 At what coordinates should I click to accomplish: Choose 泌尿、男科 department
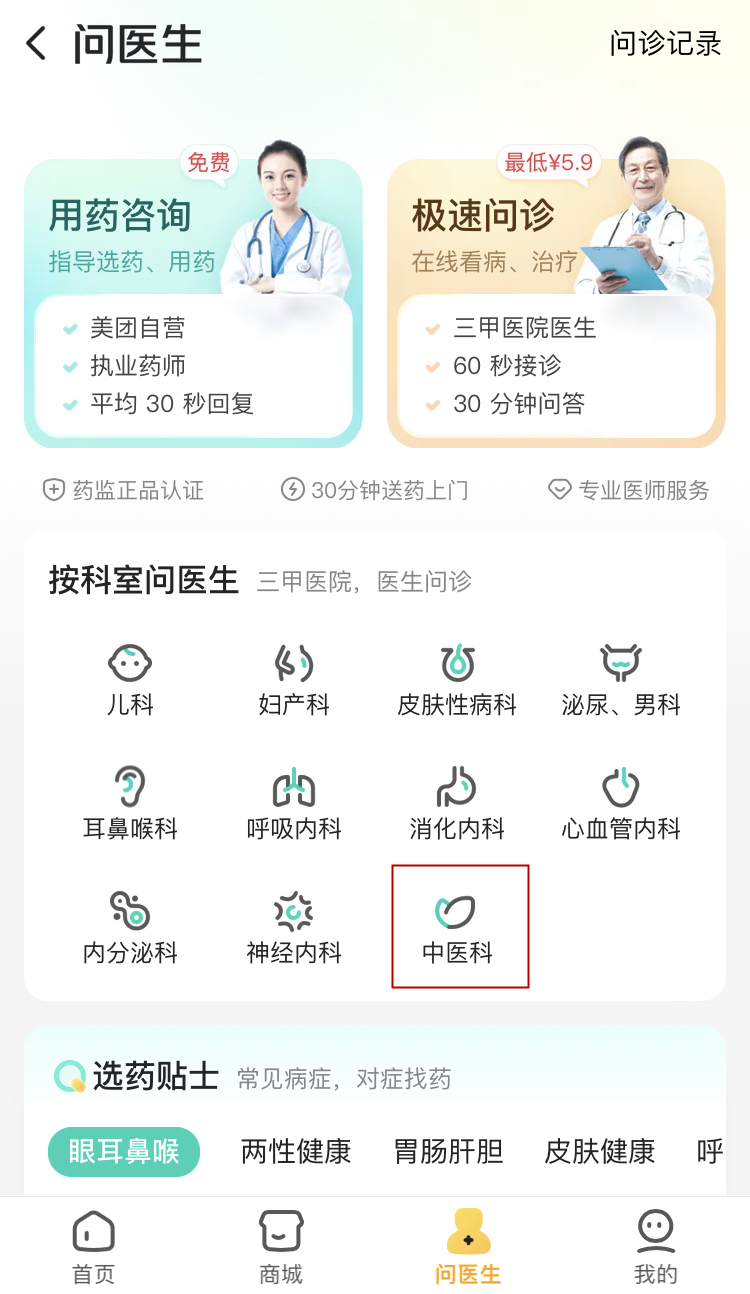[x=620, y=680]
